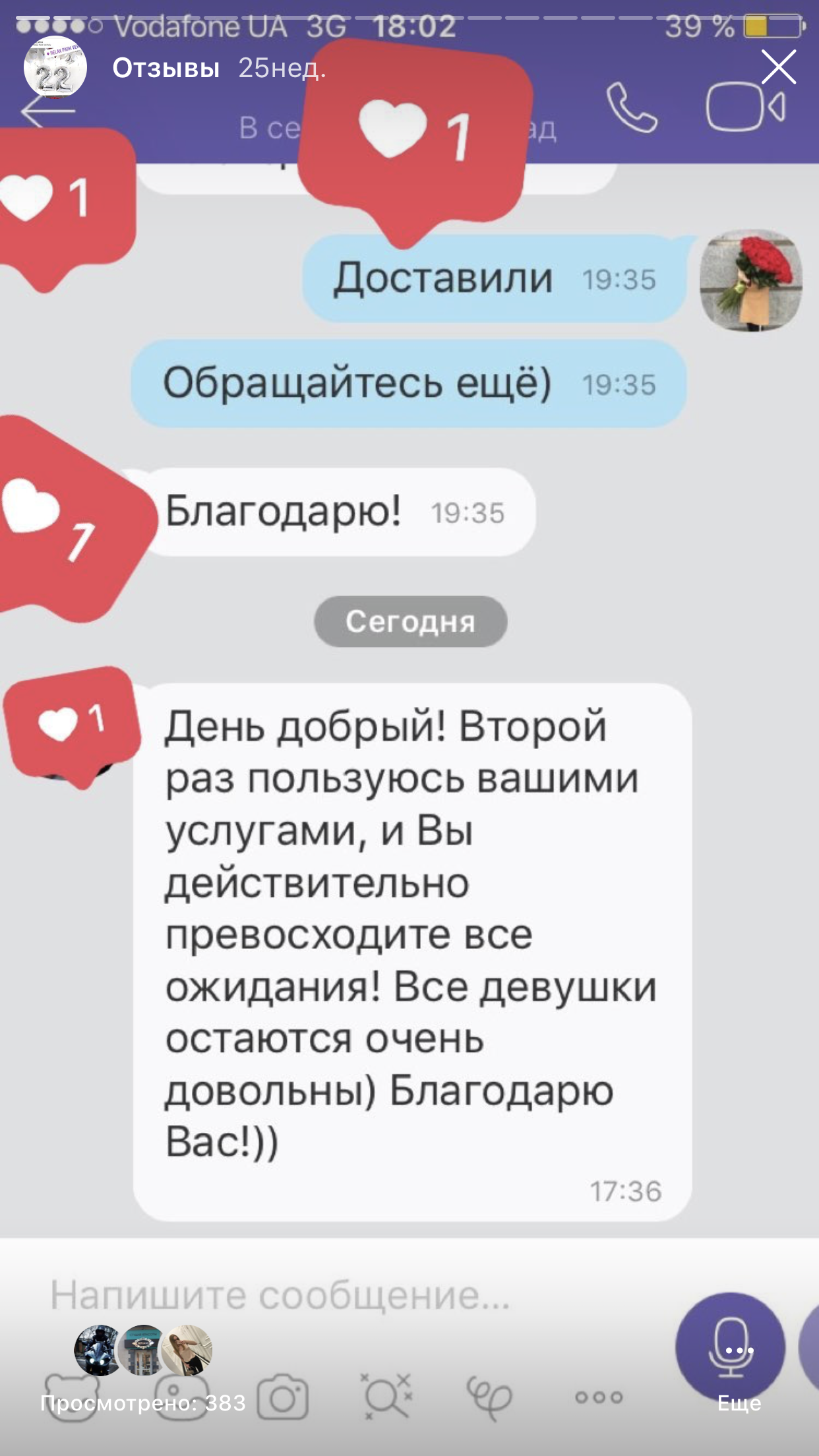The image size is (819, 1456).
Task: Open the viewers list Просмотрено: 383
Action: coord(143,1403)
